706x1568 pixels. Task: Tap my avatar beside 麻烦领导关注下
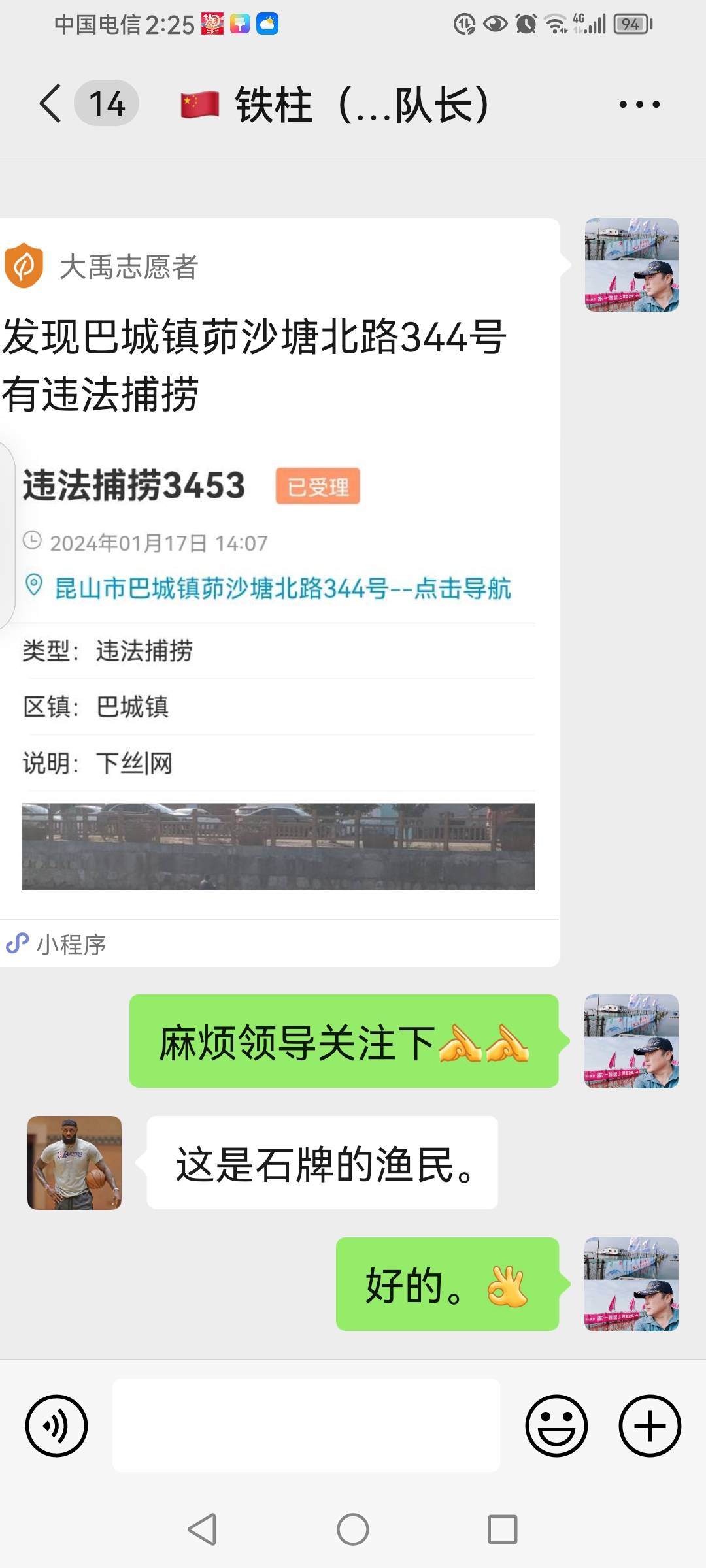tap(631, 1041)
